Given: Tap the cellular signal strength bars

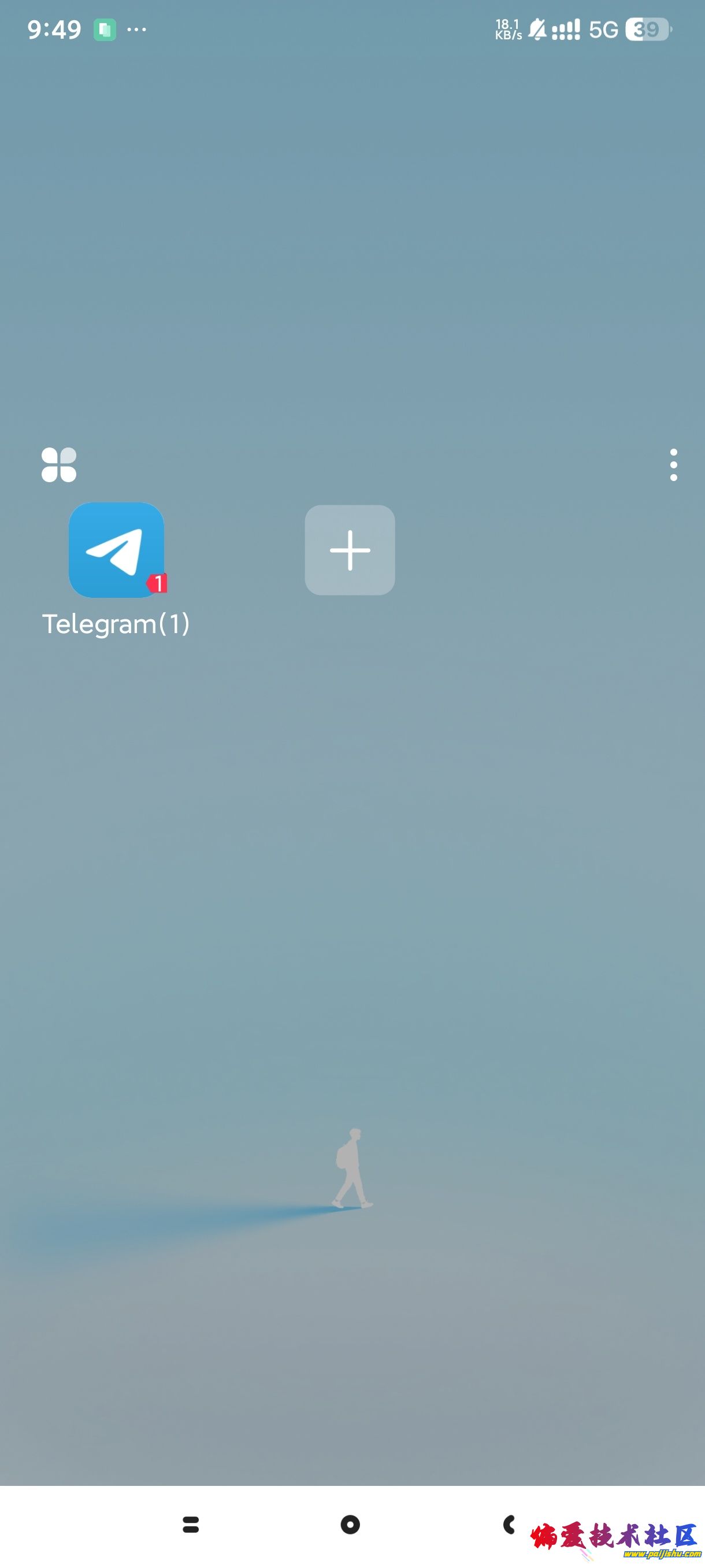Looking at the screenshot, I should (566, 29).
